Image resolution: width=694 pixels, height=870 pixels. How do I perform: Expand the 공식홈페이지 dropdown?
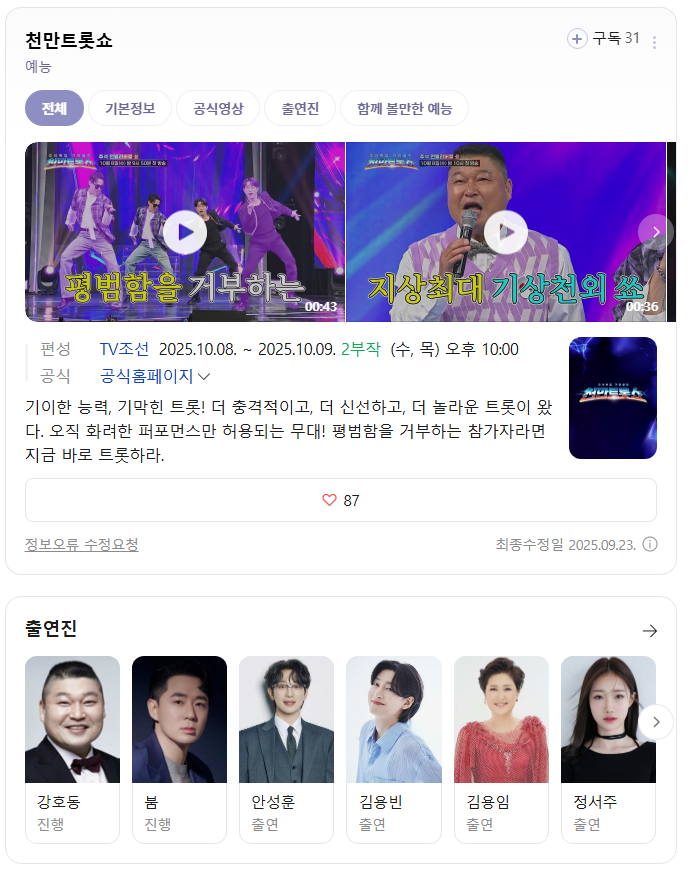(155, 376)
